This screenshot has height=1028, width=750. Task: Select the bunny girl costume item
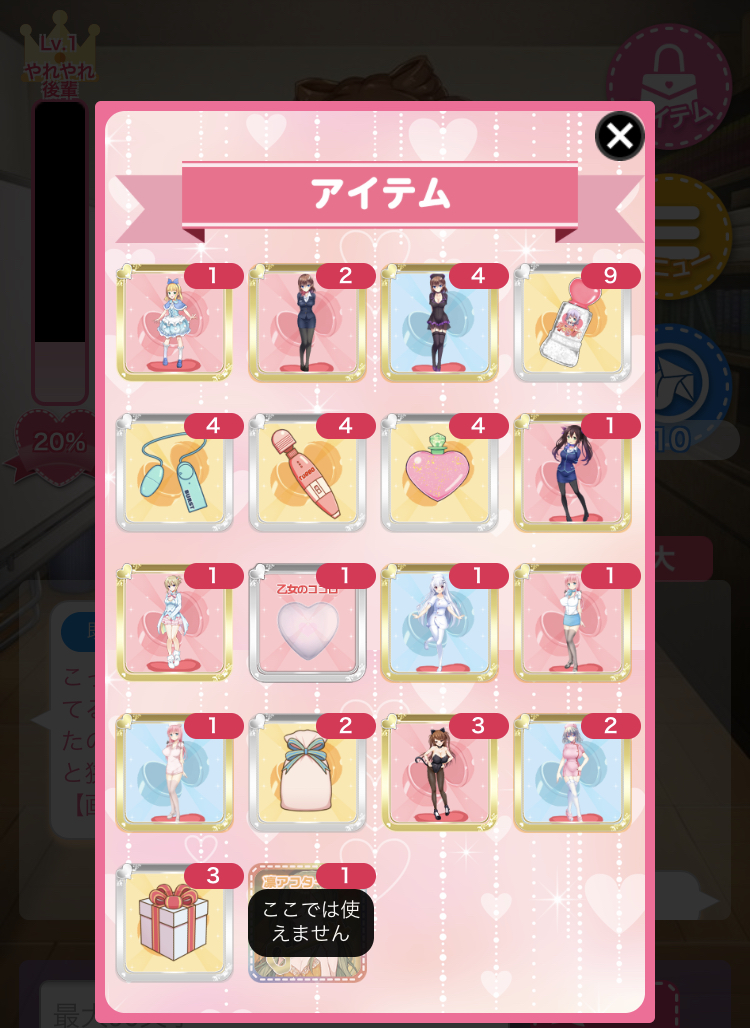[440, 774]
